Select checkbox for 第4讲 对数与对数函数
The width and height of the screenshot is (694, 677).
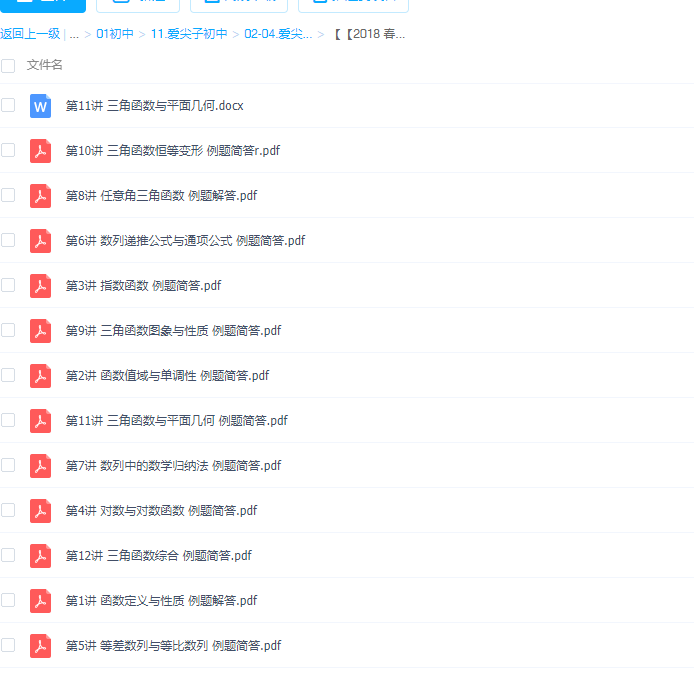click(x=8, y=510)
